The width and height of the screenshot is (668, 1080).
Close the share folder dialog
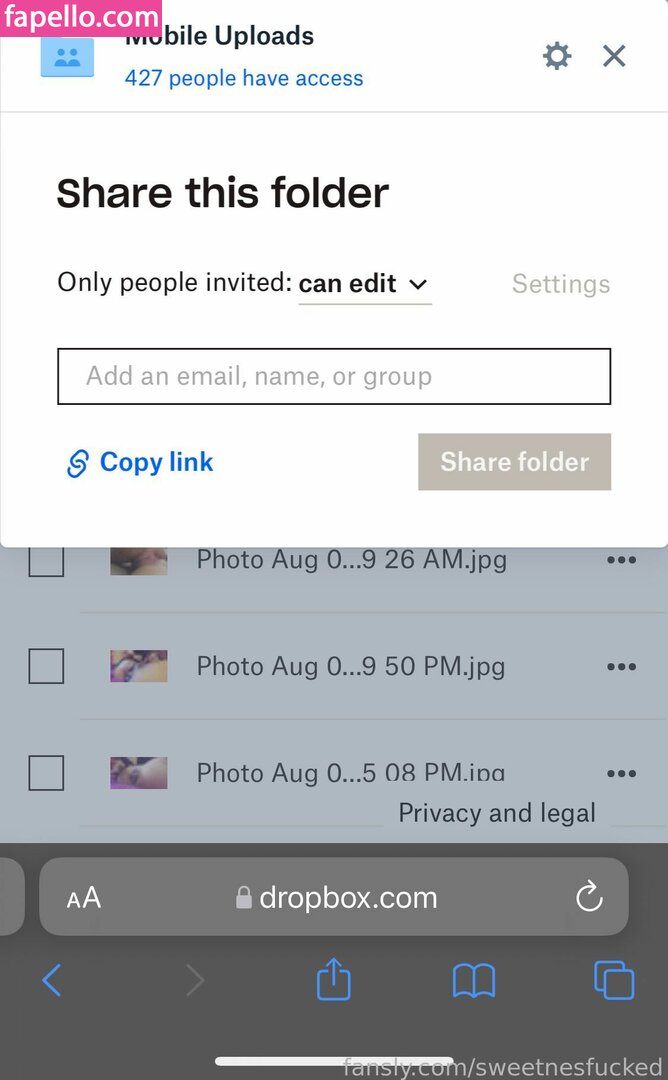tap(614, 55)
